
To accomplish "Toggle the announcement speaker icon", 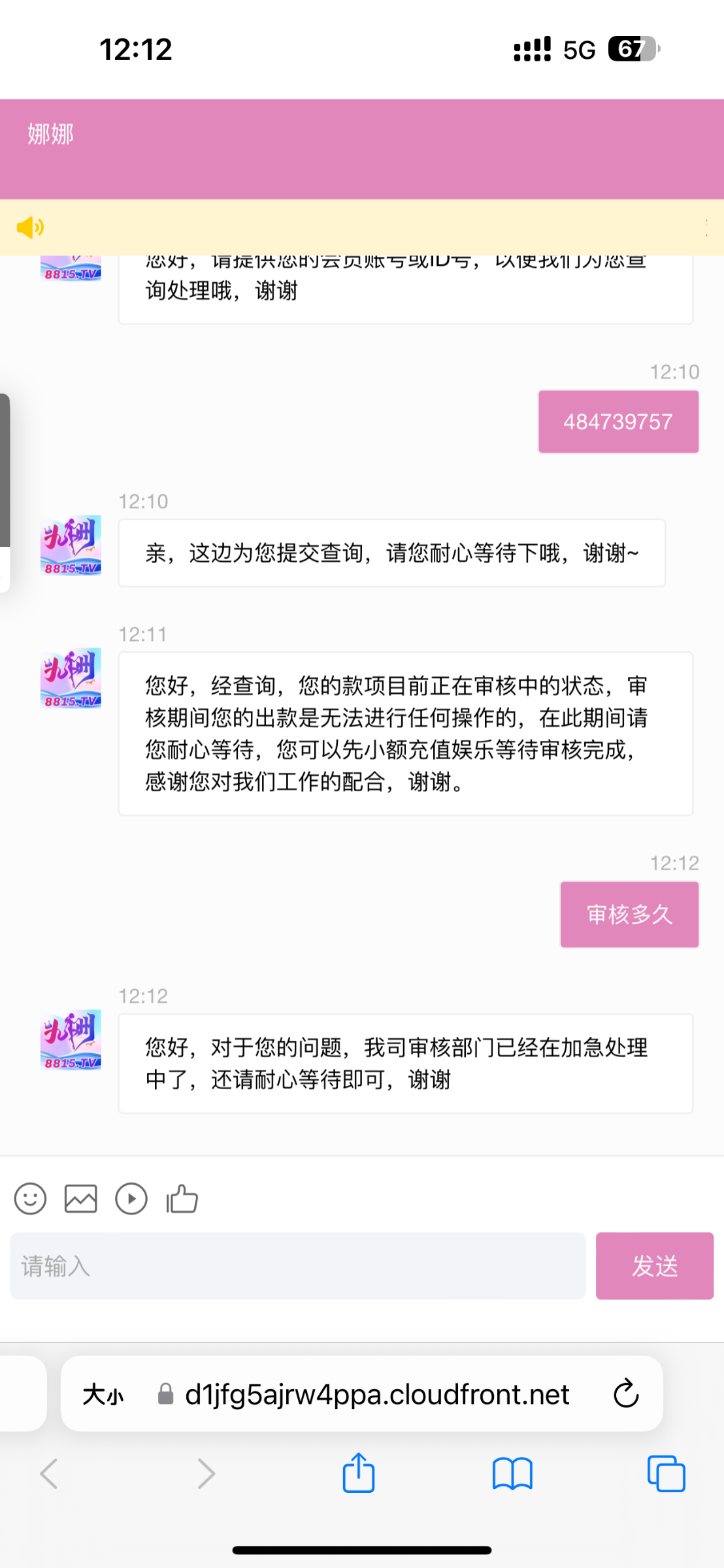I will click(x=30, y=227).
